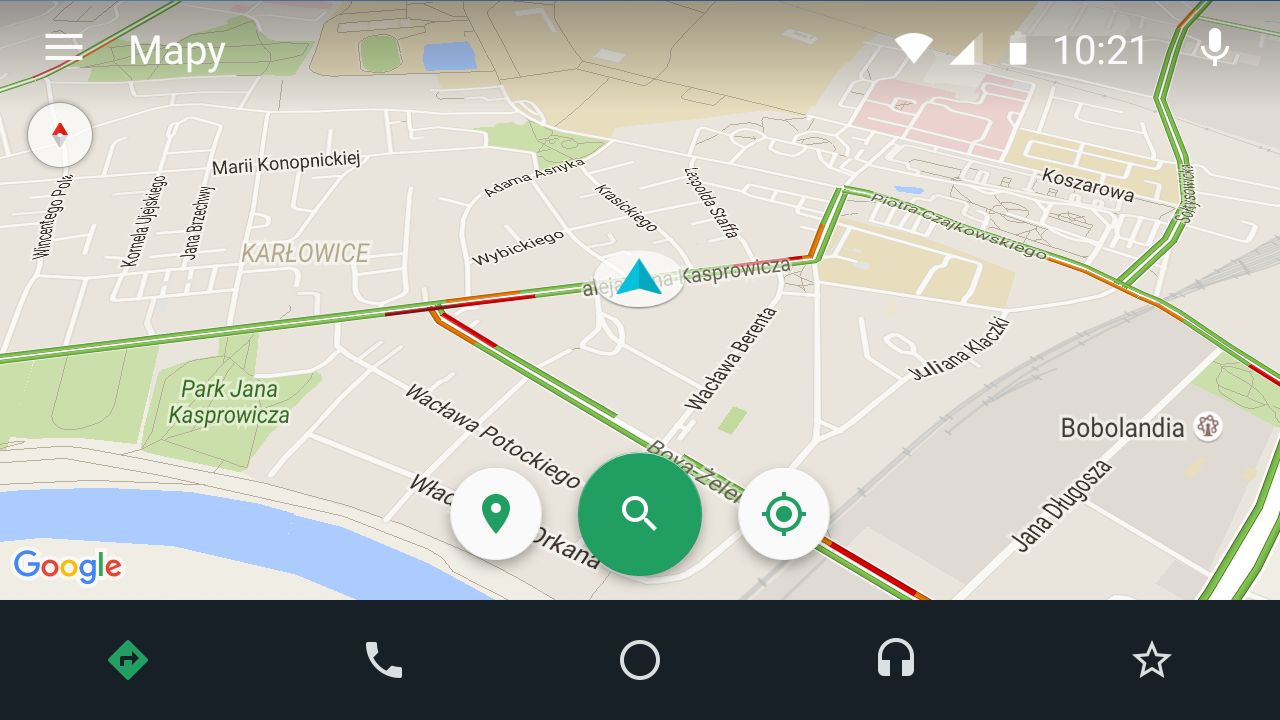Tap the location pin button
The width and height of the screenshot is (1280, 720).
tap(496, 514)
